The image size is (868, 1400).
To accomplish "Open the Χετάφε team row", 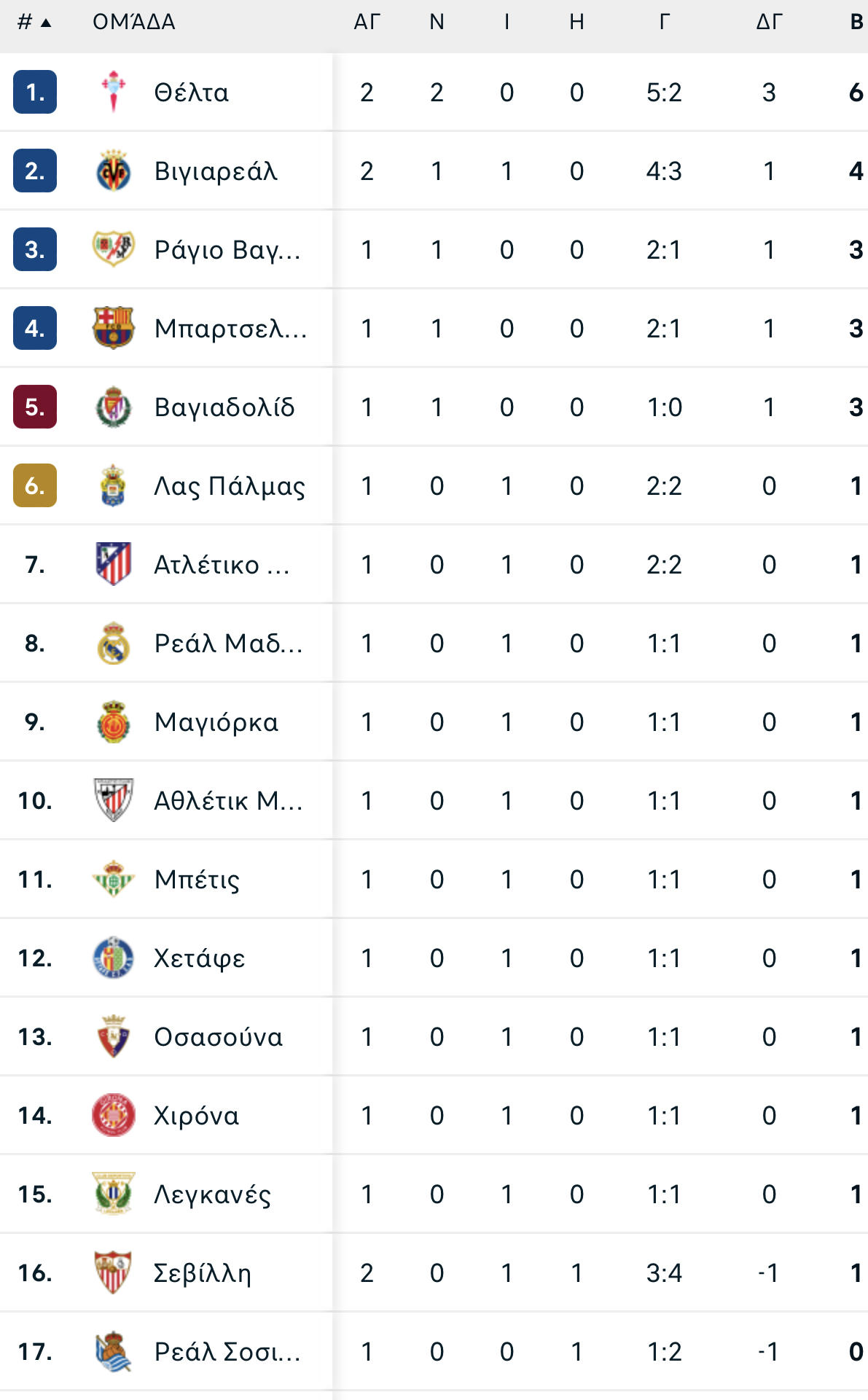I will pyautogui.click(x=434, y=958).
